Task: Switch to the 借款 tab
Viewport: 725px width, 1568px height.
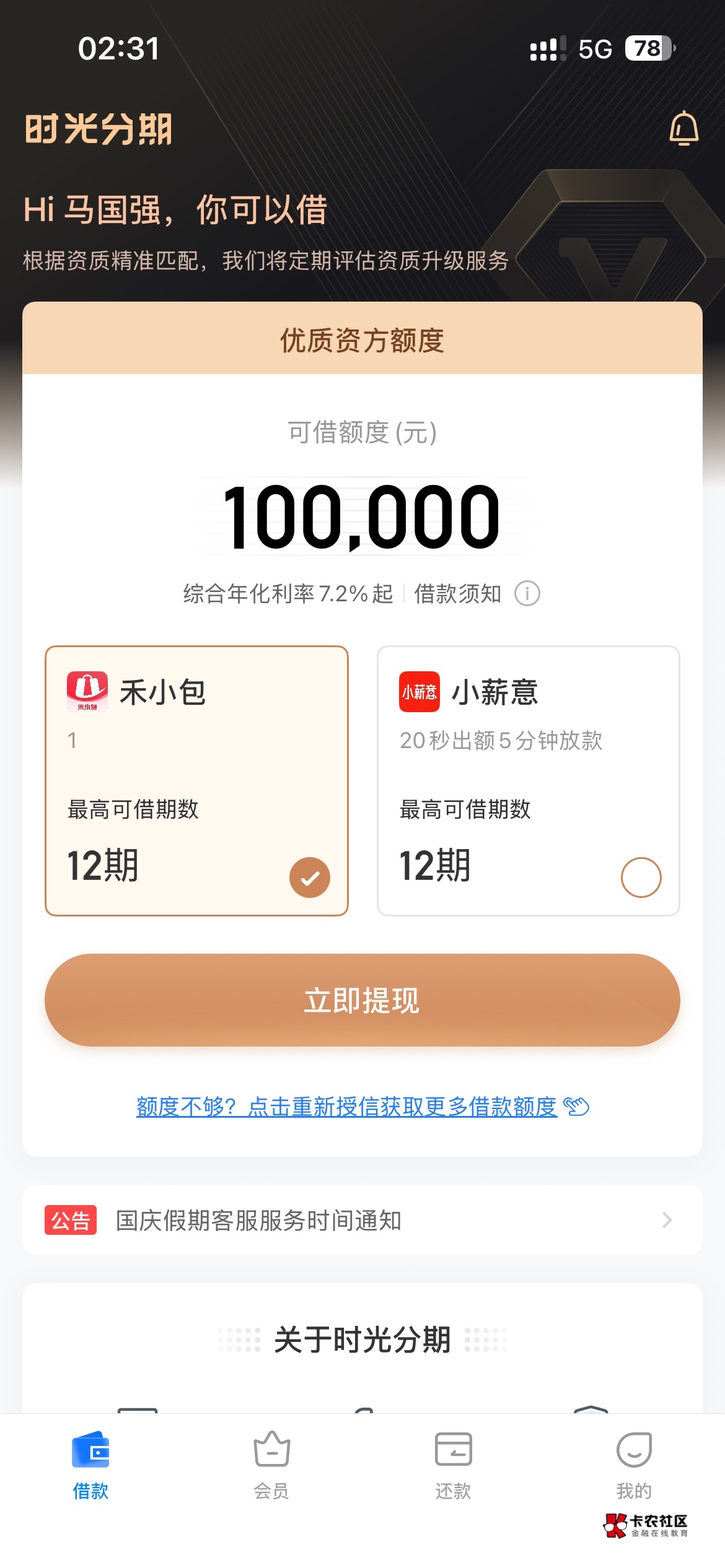Action: [x=90, y=1465]
